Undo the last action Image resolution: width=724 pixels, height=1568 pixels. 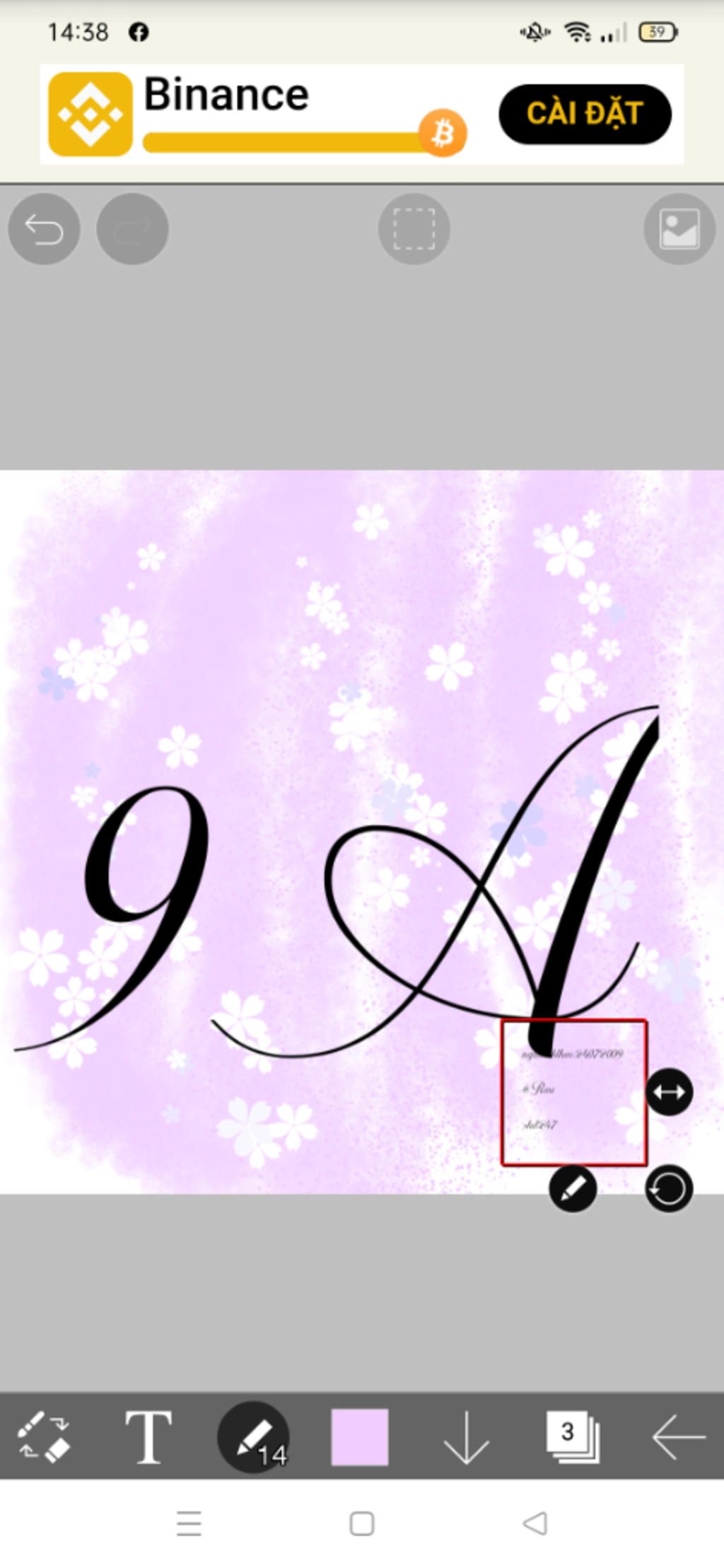tap(44, 228)
